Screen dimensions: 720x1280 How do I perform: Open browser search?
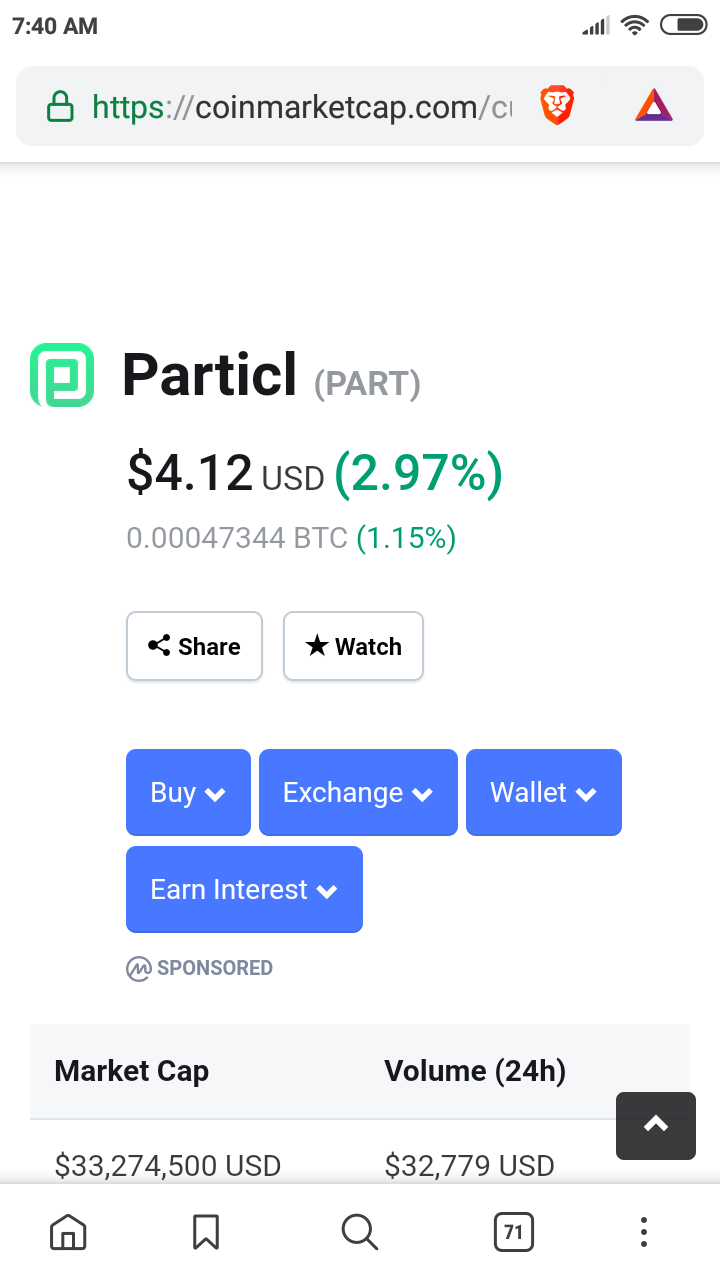coord(359,1232)
